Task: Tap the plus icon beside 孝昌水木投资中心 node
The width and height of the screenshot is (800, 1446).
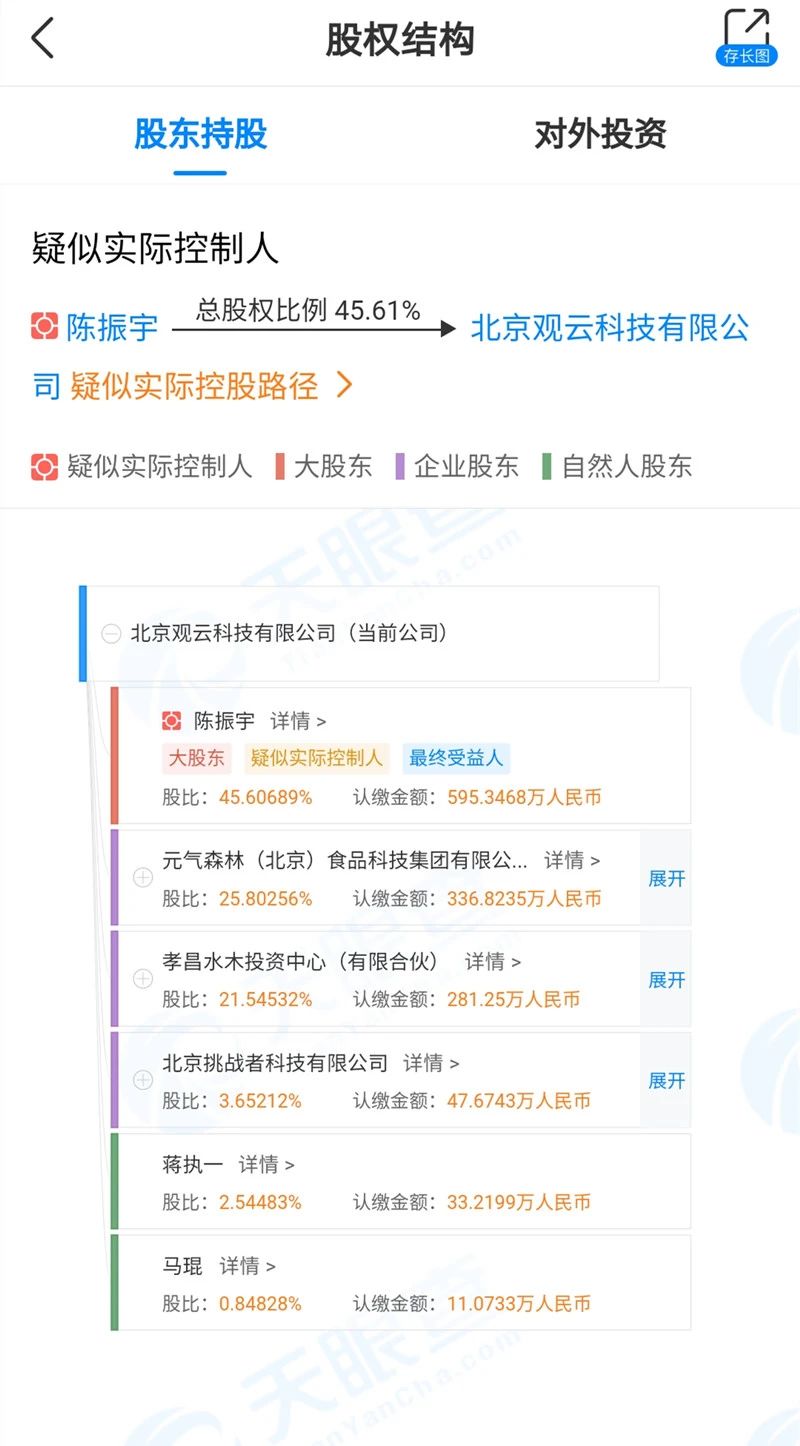Action: pyautogui.click(x=143, y=979)
